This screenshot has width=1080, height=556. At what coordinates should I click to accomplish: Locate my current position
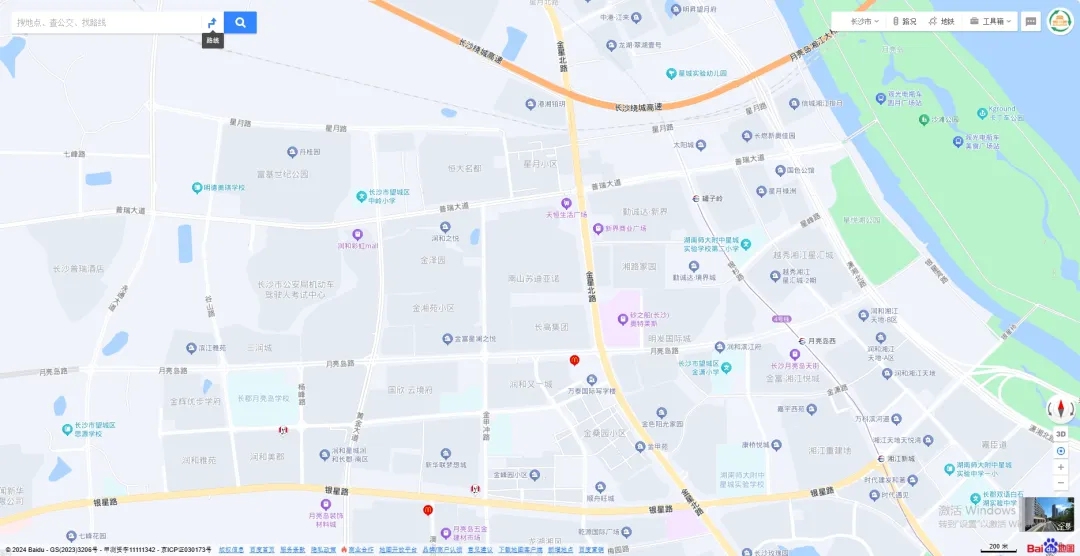click(1060, 451)
